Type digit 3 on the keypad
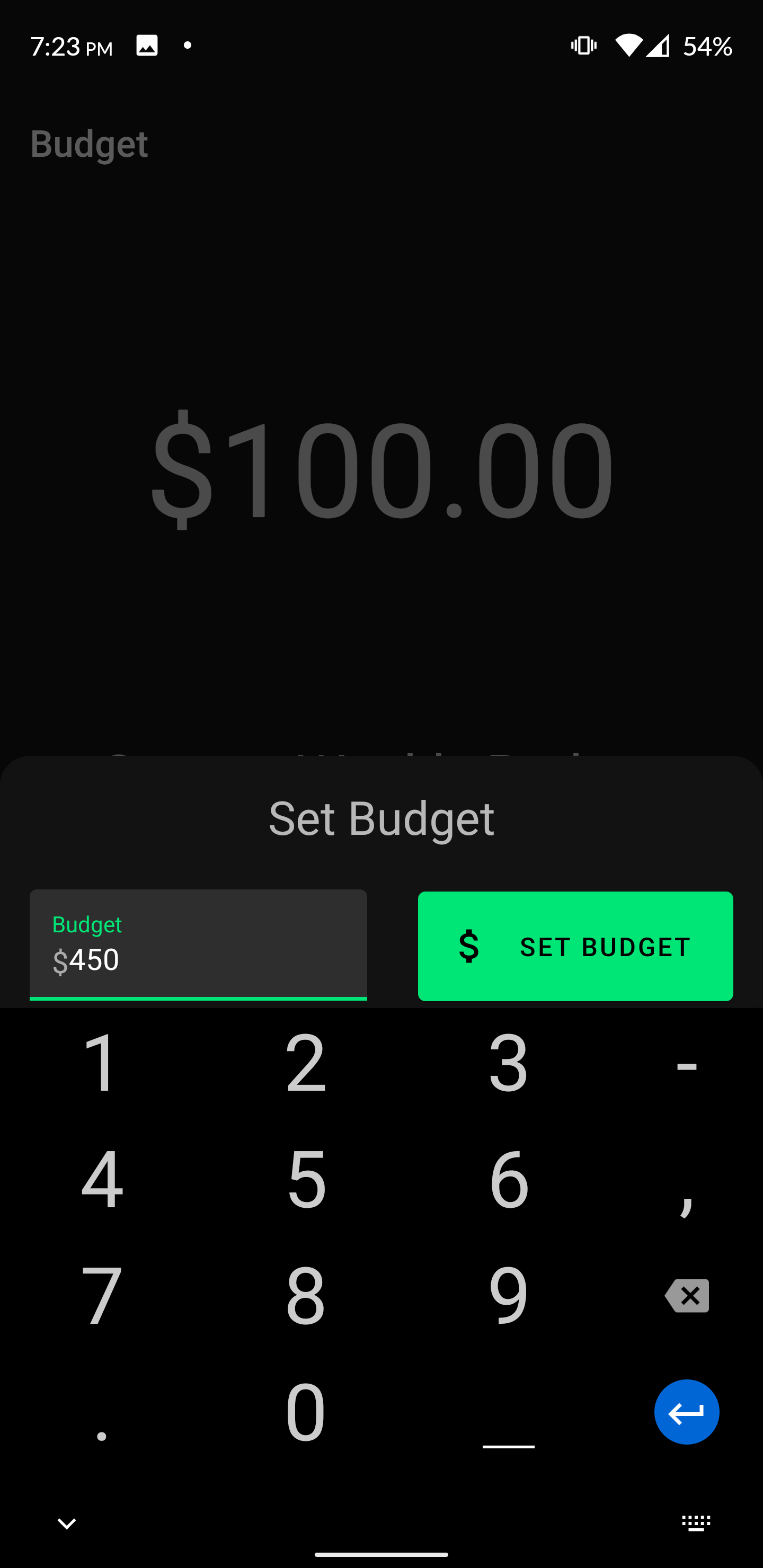Screen dimensions: 763x1568 (509, 1063)
